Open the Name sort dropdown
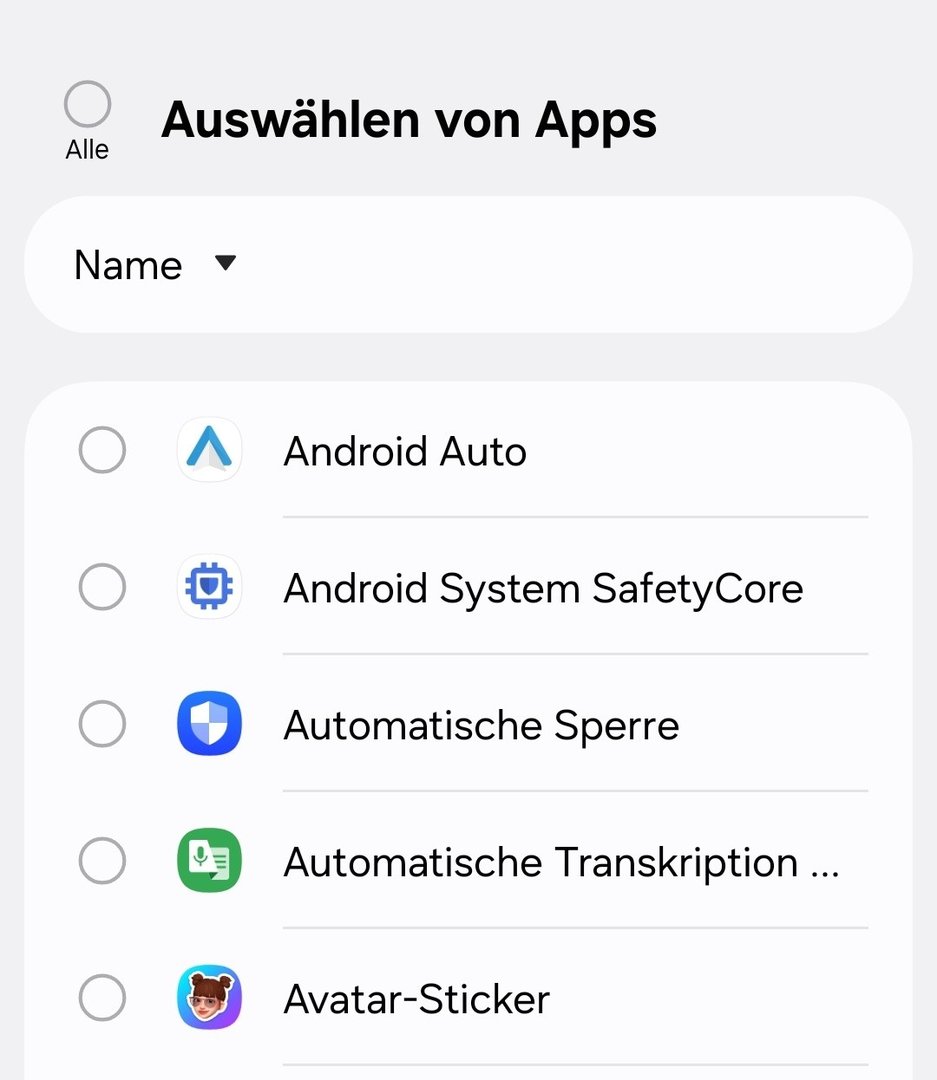This screenshot has width=937, height=1080. tap(155, 265)
